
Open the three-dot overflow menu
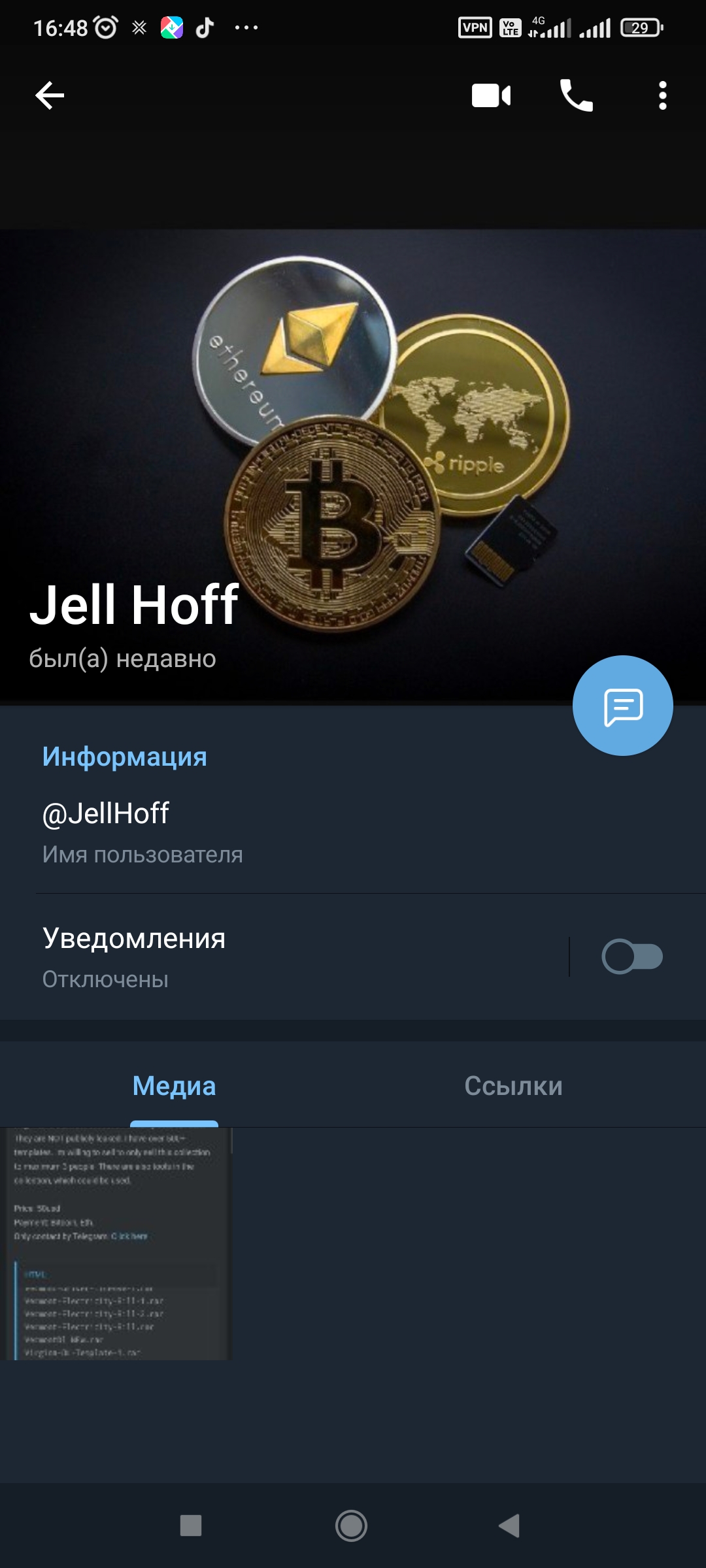[662, 95]
